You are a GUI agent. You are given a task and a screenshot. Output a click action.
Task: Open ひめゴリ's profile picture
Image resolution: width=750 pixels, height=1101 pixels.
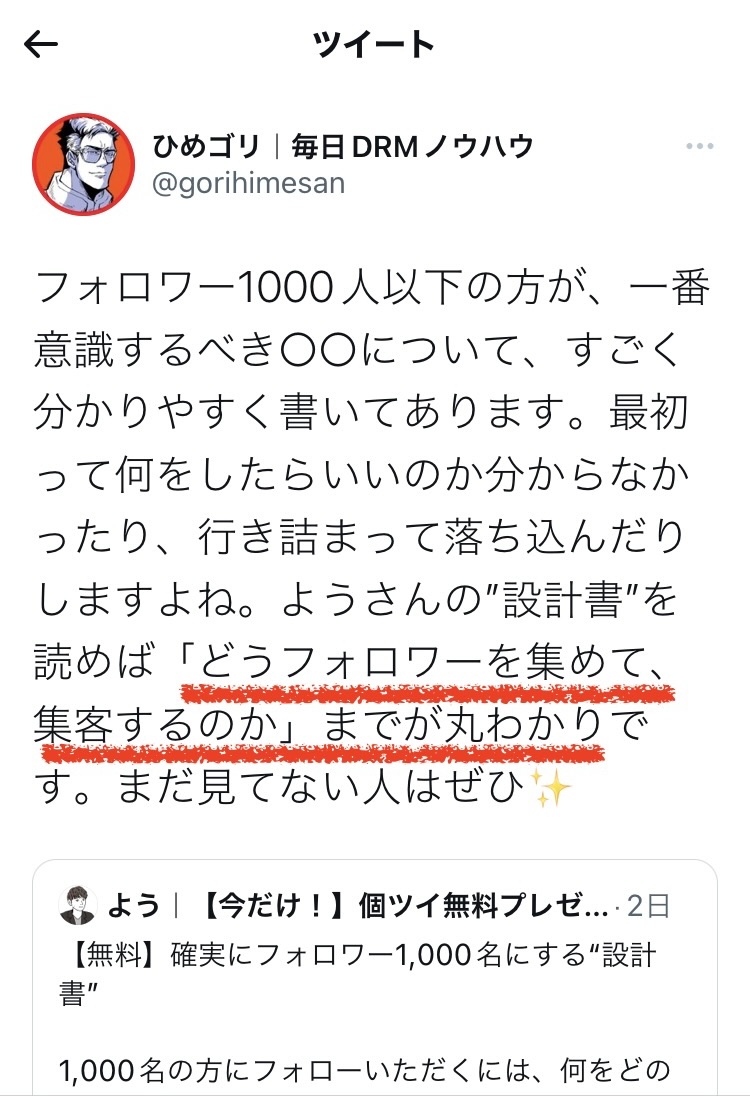click(84, 164)
